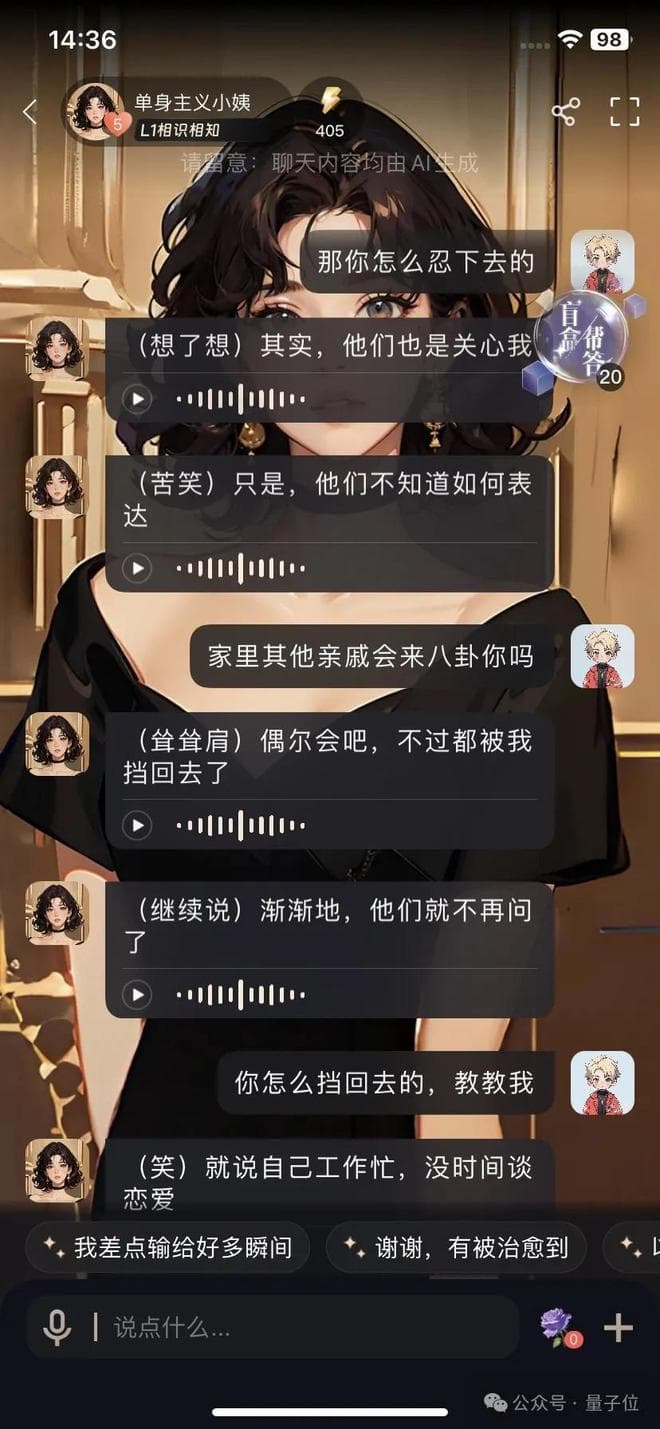Share this chat
This screenshot has height=1429, width=660.
point(565,112)
